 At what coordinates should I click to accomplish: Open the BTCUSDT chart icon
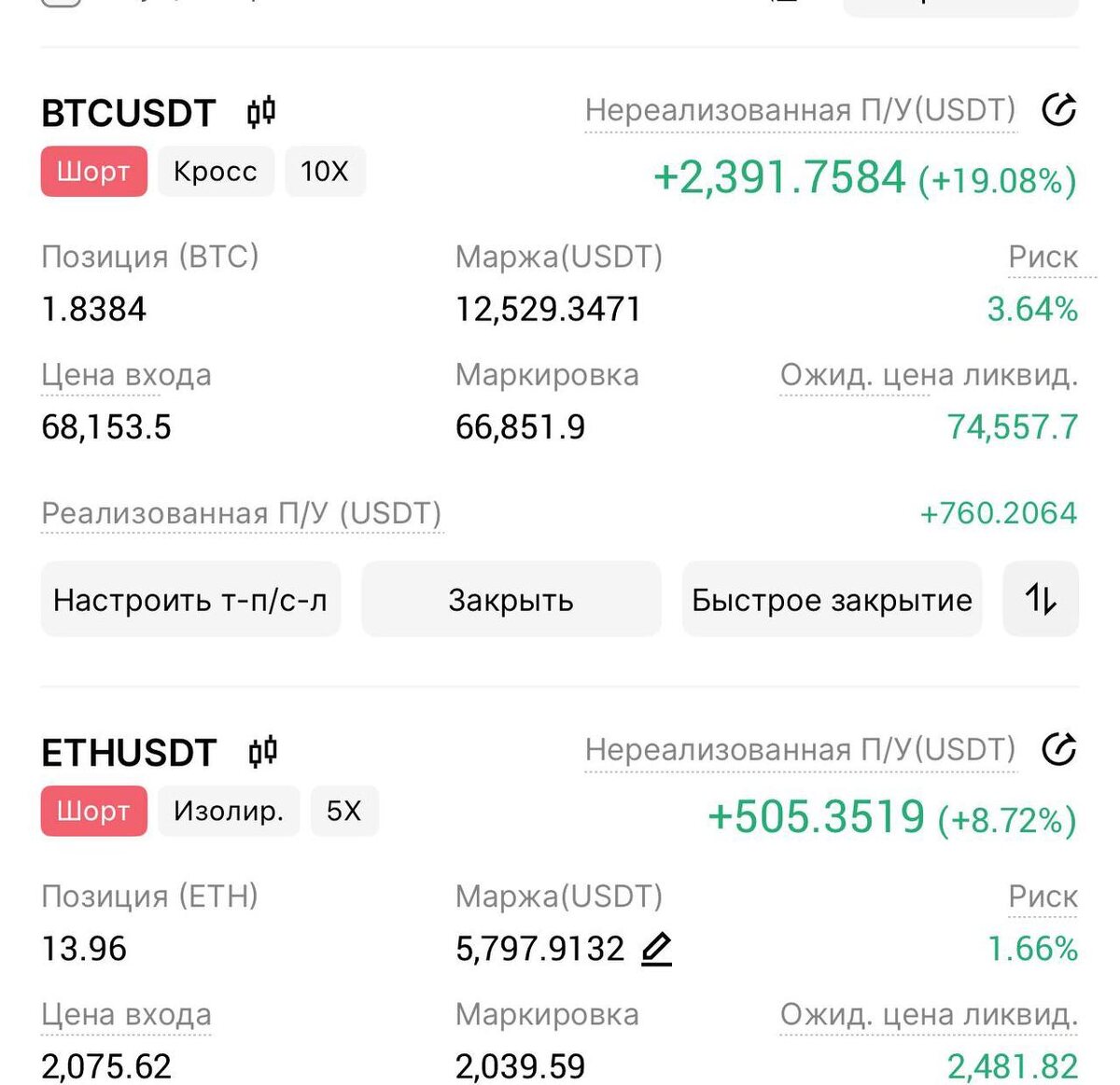[261, 112]
